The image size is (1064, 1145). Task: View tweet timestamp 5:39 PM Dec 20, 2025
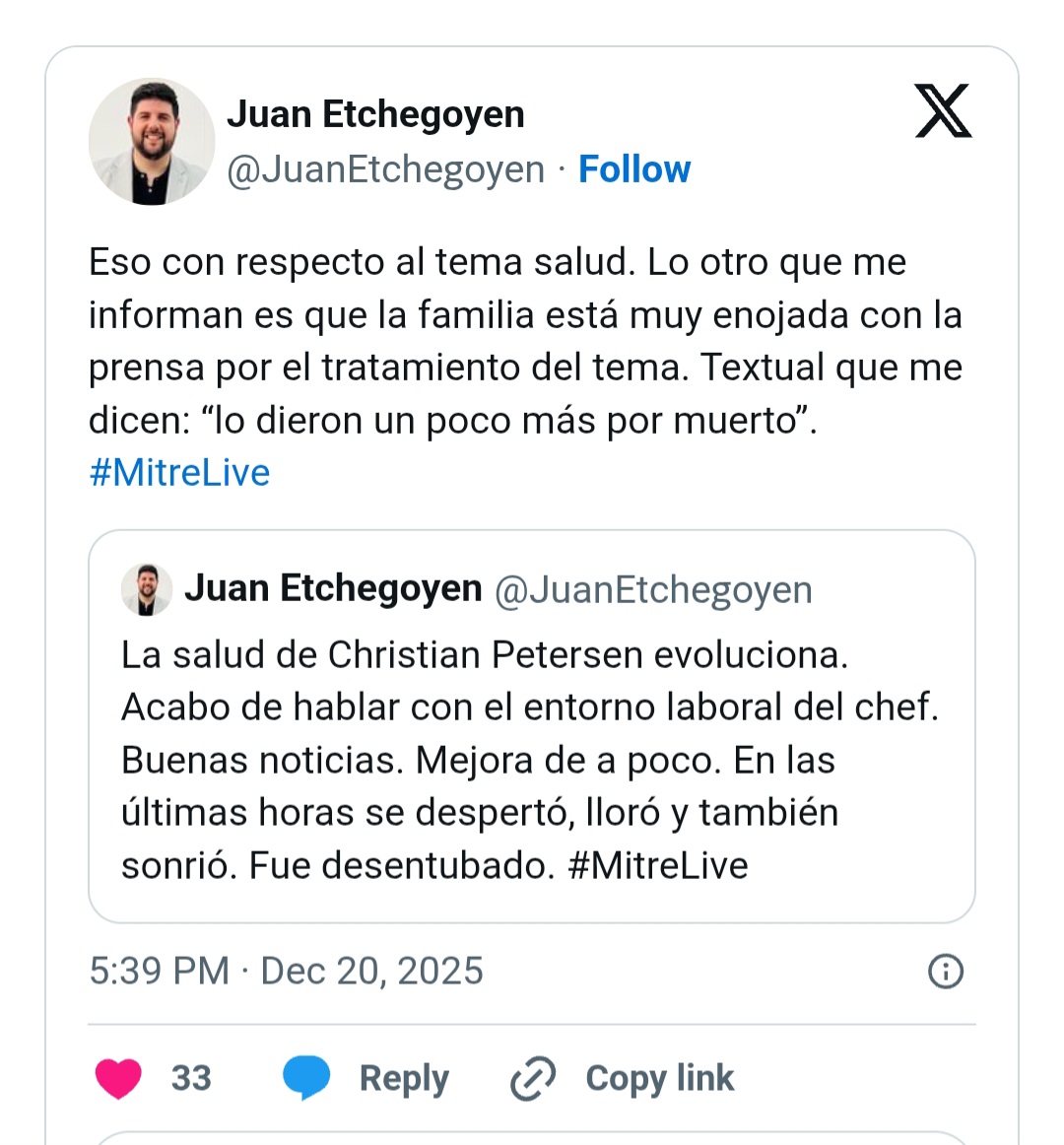pos(286,972)
